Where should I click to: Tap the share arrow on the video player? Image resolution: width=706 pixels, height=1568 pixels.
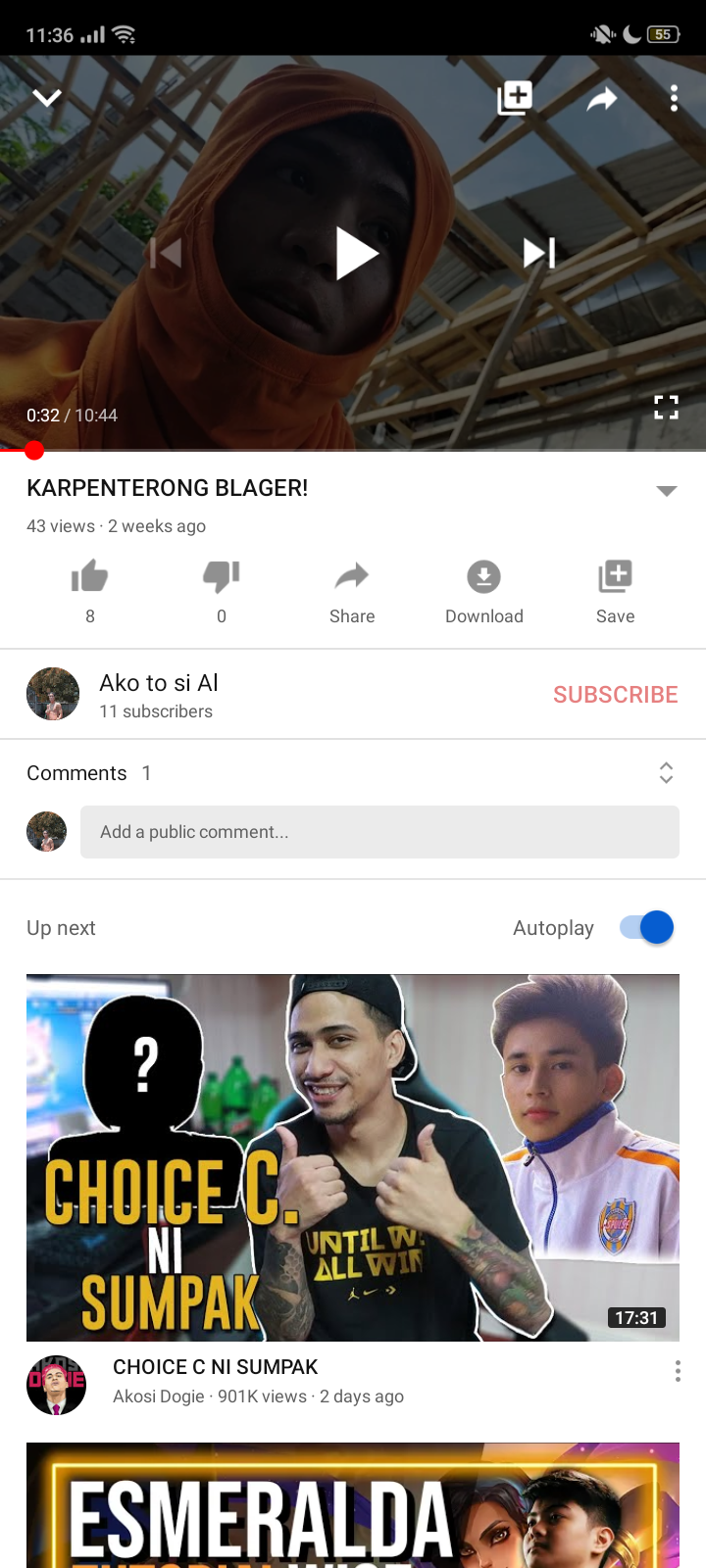[x=601, y=98]
